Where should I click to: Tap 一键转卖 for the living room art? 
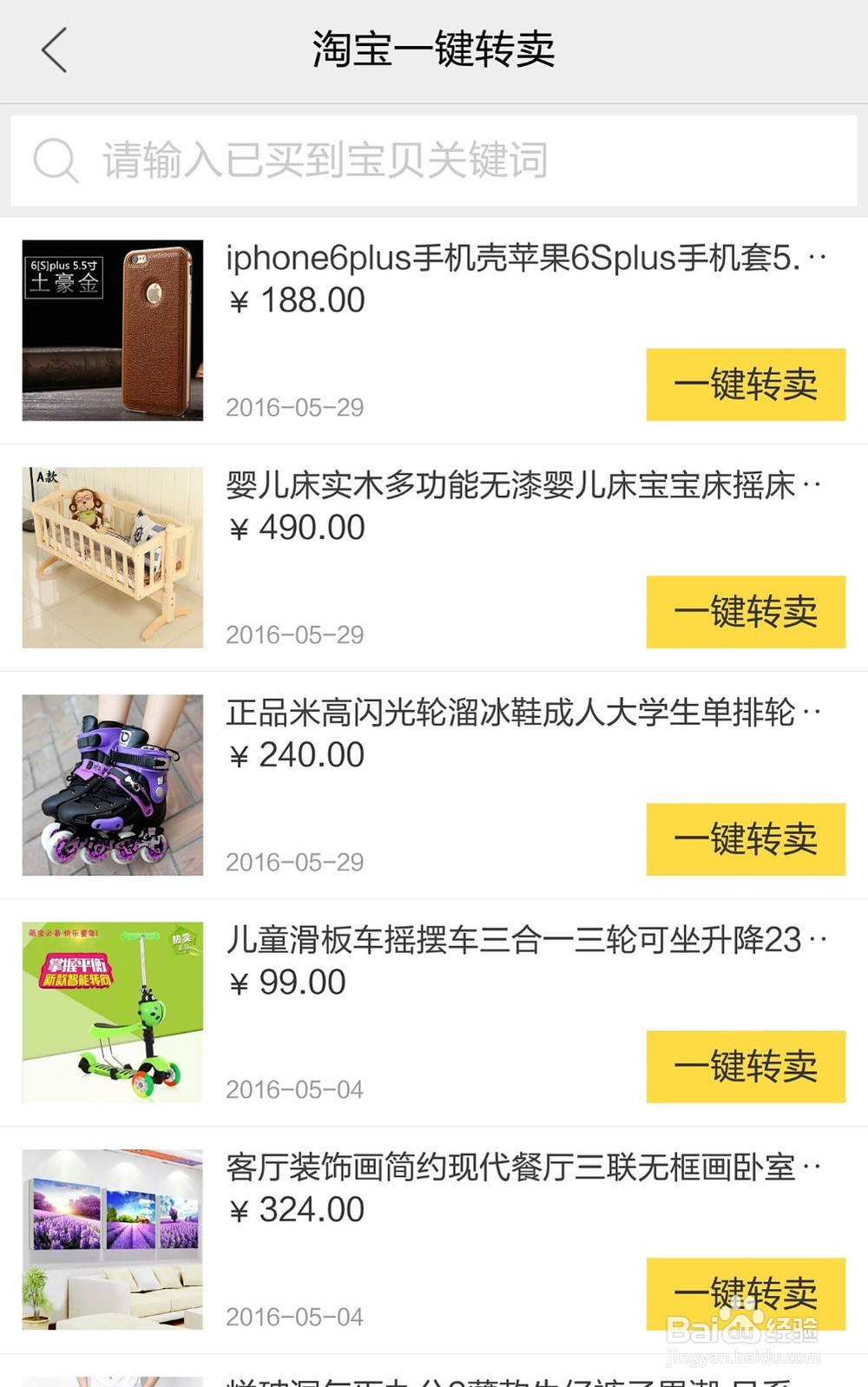point(745,1294)
